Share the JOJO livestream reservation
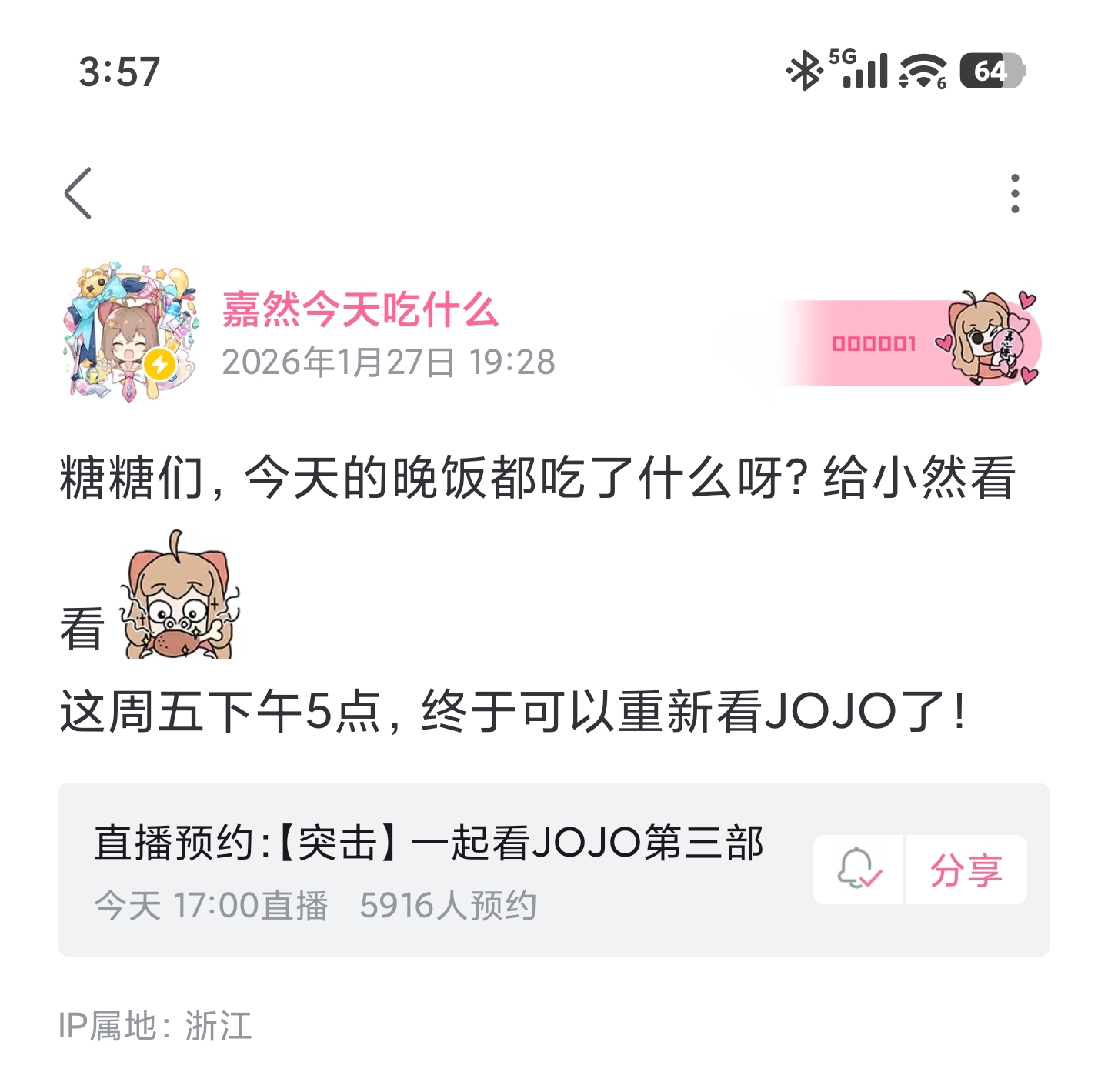This screenshot has width=1108, height=1092. 966,870
